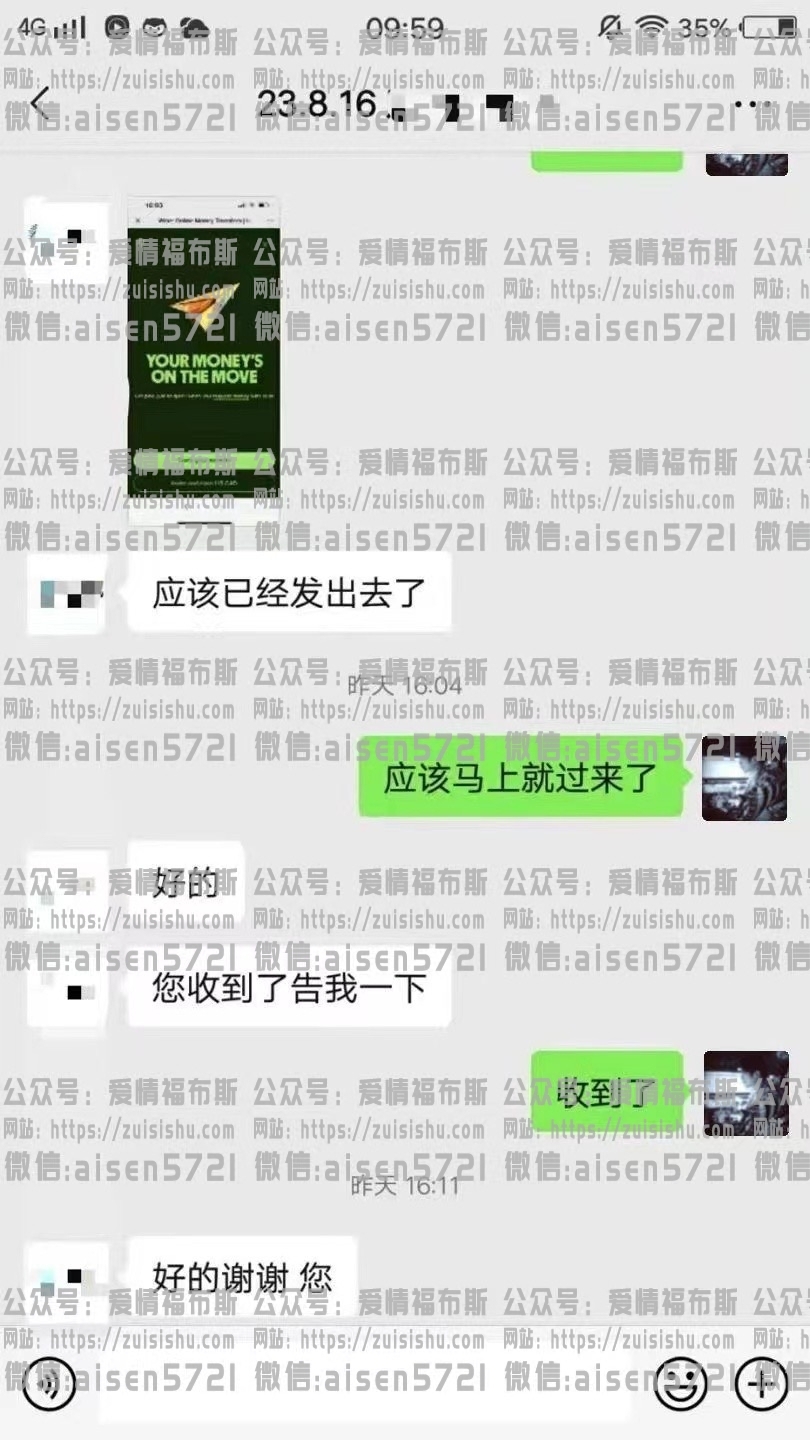Viewport: 810px width, 1440px height.
Task: Open the emoji sticker panel
Action: pyautogui.click(x=681, y=1384)
